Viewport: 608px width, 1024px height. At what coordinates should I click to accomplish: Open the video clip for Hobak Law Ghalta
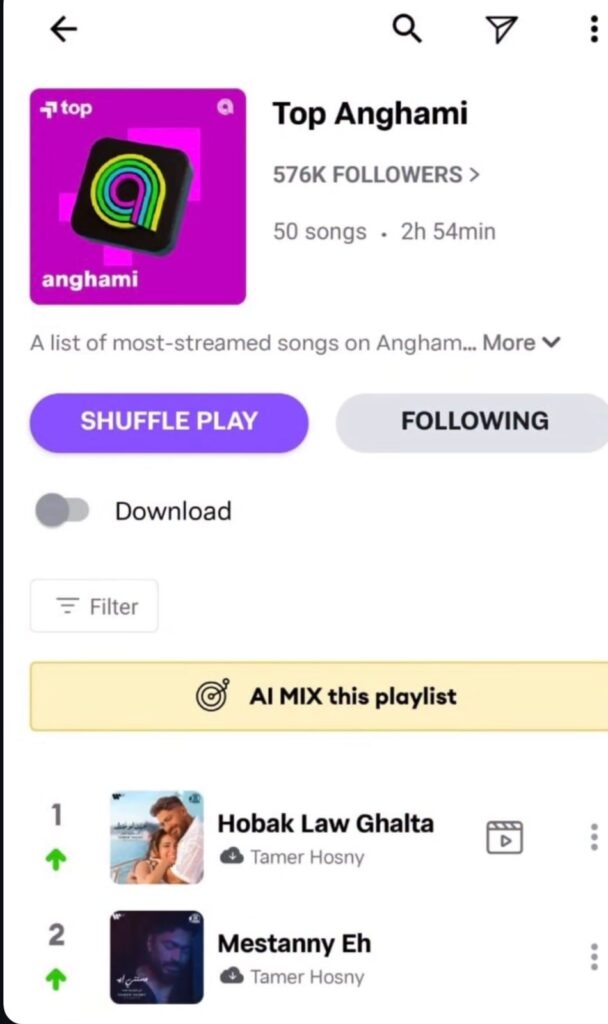[x=505, y=837]
